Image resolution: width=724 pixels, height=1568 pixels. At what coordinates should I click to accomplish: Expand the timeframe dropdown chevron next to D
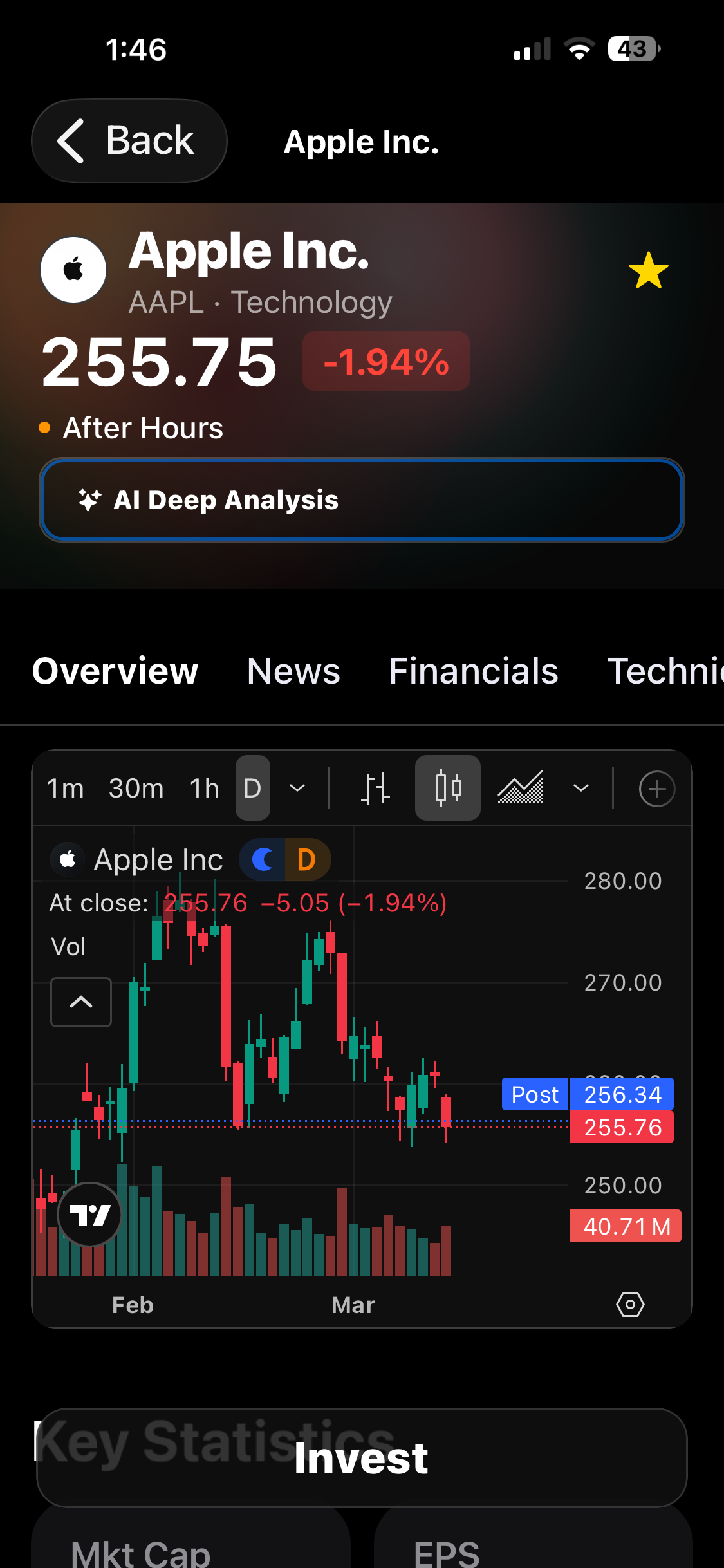tap(296, 787)
